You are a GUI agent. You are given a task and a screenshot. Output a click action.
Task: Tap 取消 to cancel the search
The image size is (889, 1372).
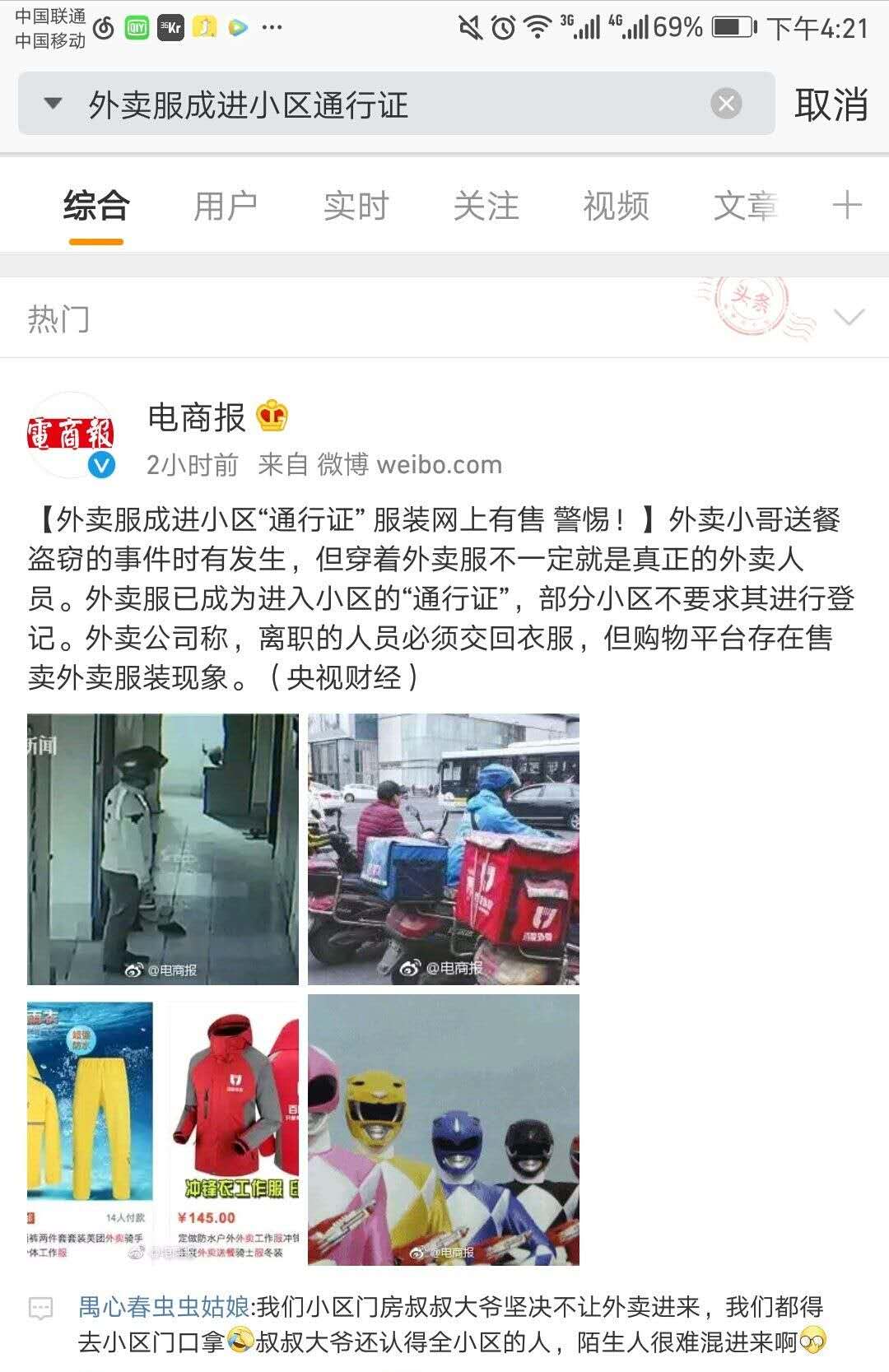[831, 105]
